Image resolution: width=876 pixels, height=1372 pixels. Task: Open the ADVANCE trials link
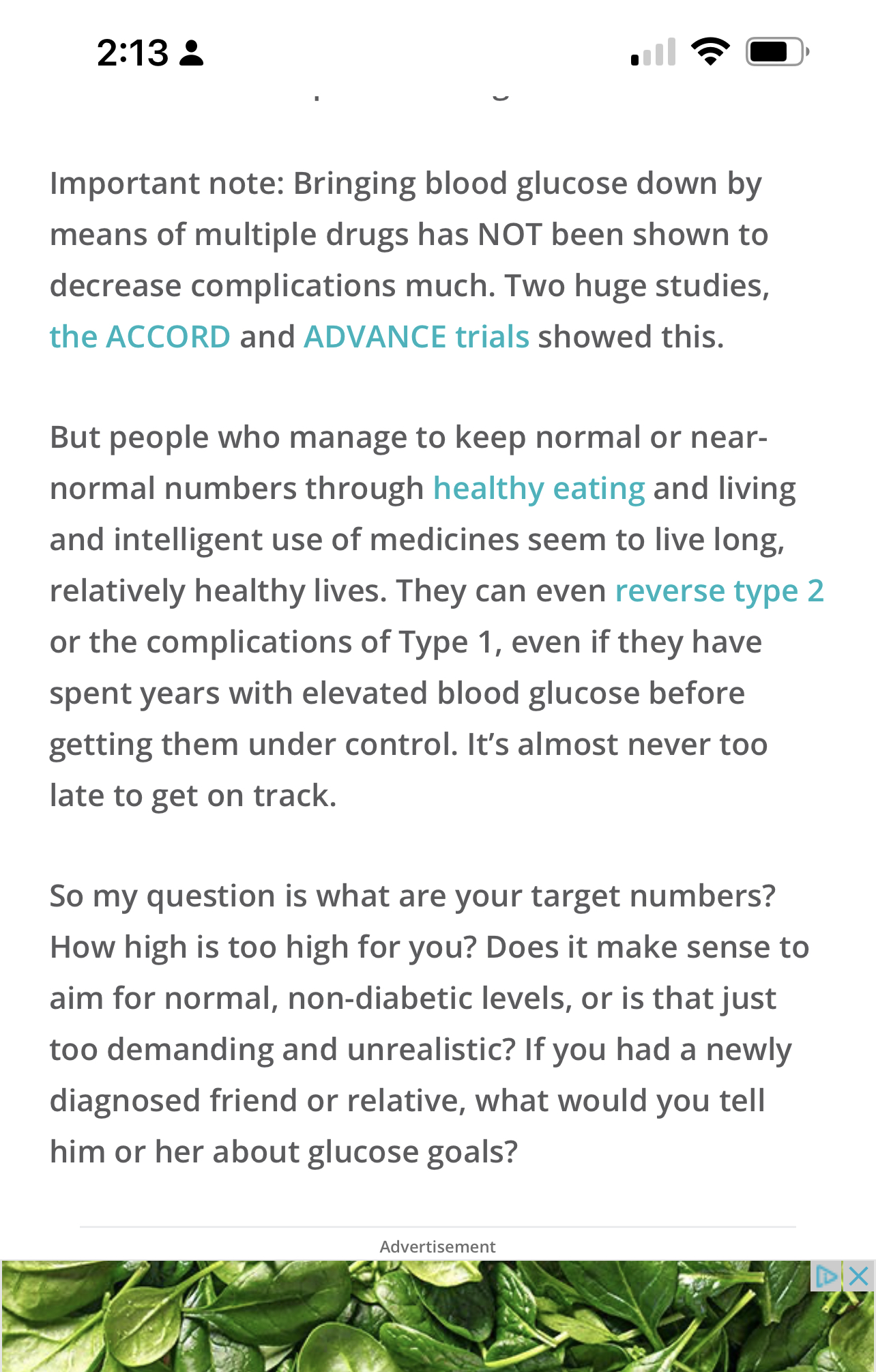416,337
